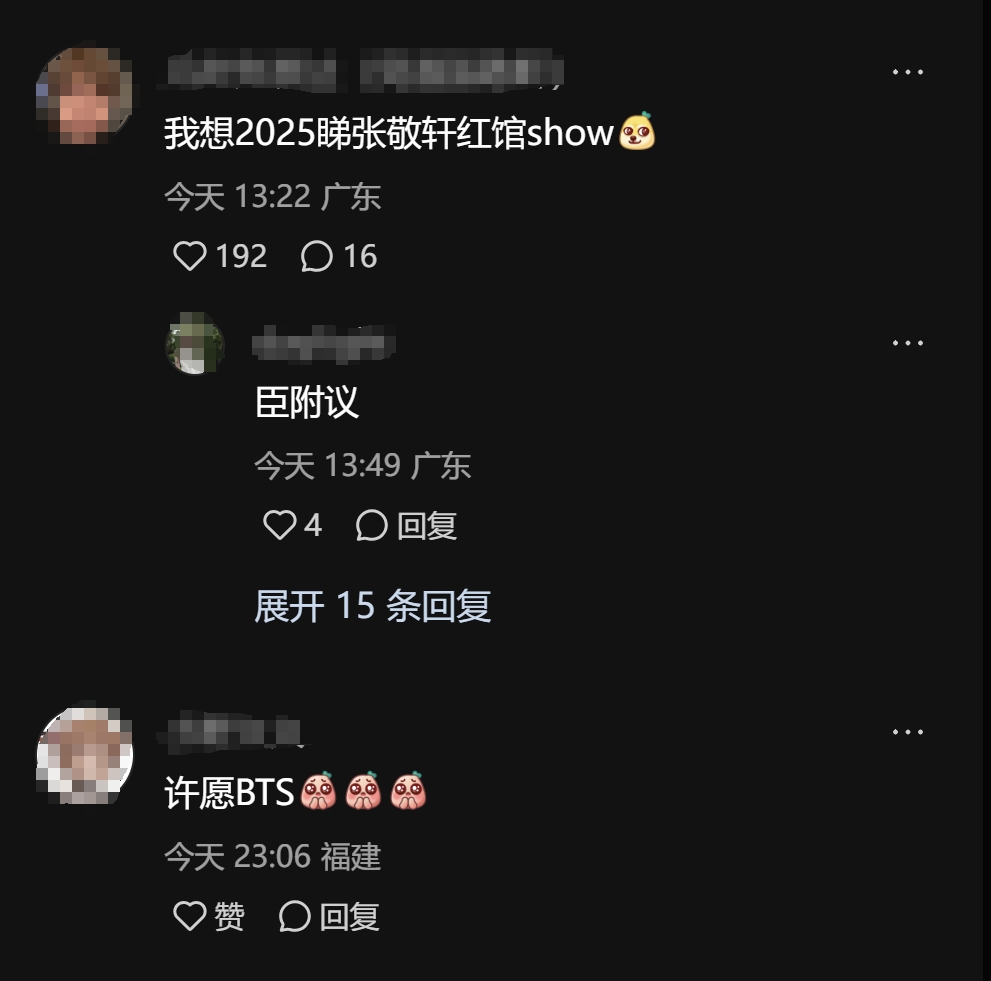991x981 pixels.
Task: Like the 许愿BTS comment
Action: 190,916
